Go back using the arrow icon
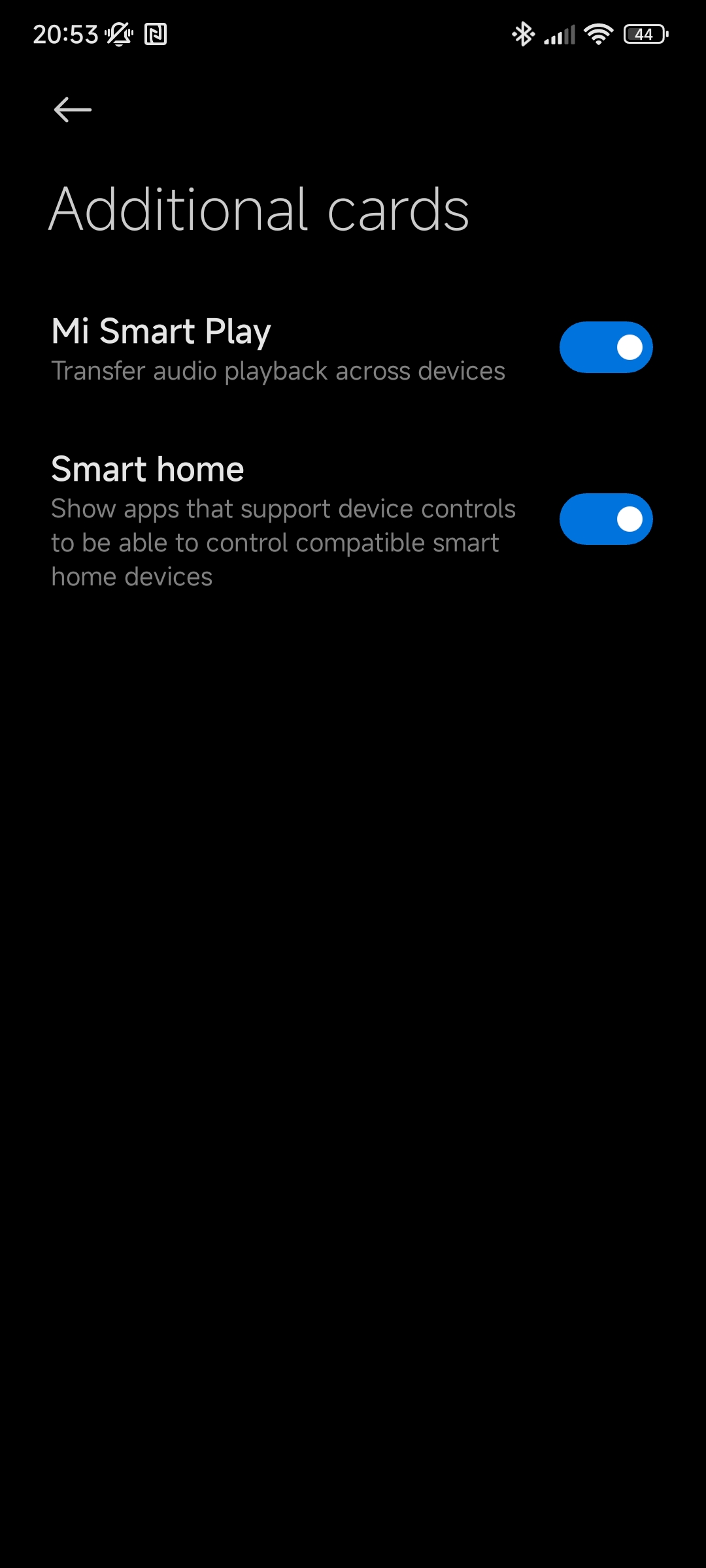The image size is (706, 1568). tap(73, 110)
